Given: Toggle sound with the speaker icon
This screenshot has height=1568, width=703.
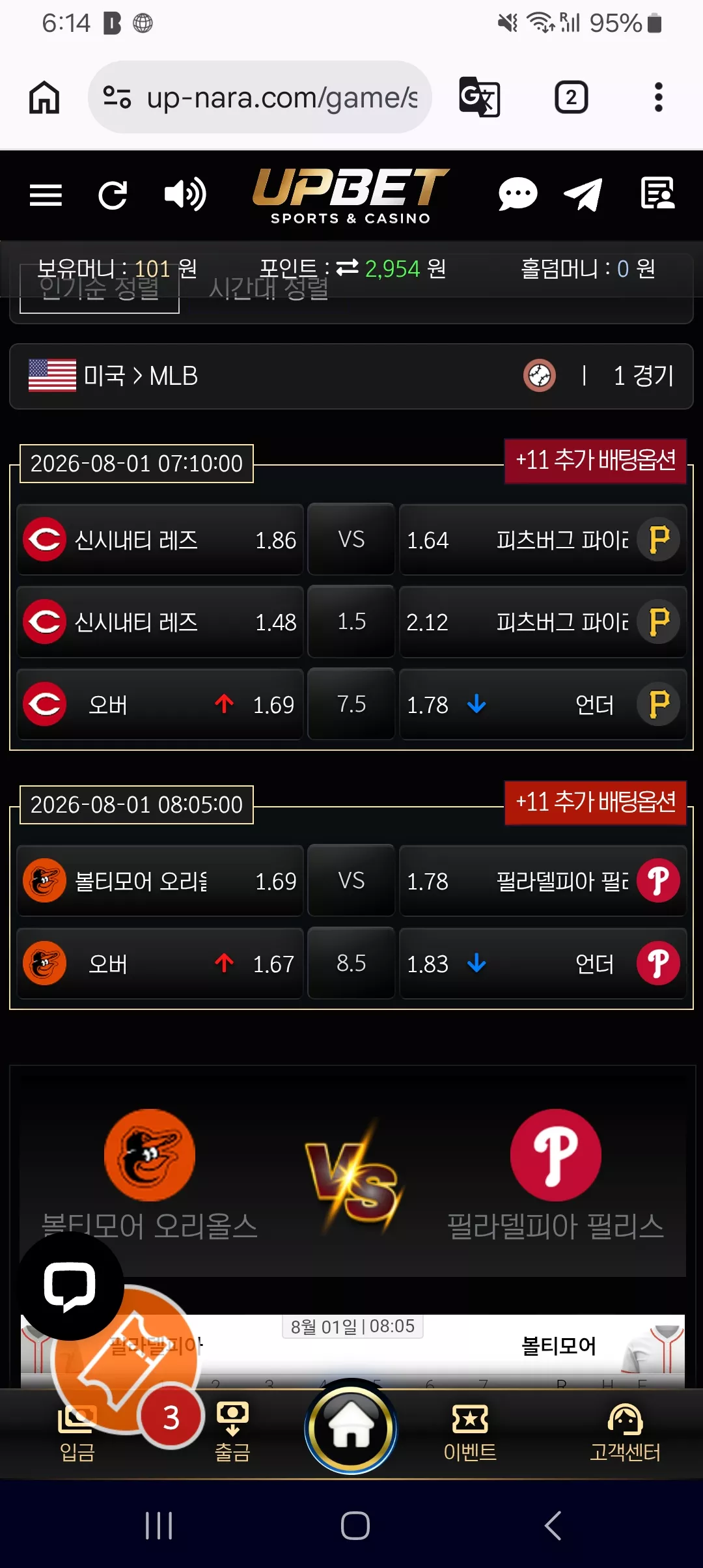Looking at the screenshot, I should [185, 194].
